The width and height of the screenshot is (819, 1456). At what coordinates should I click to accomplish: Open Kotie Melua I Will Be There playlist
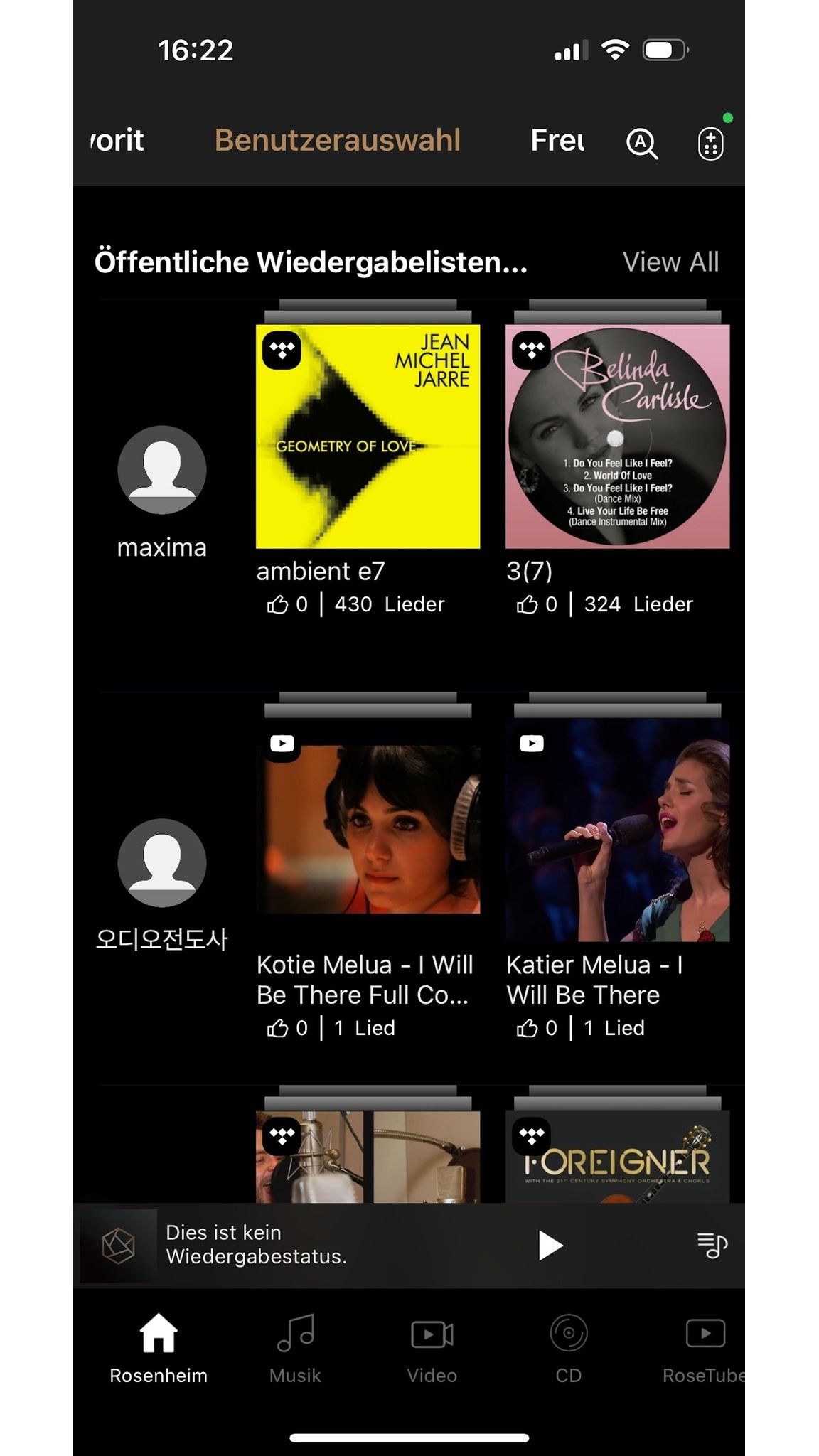[368, 830]
